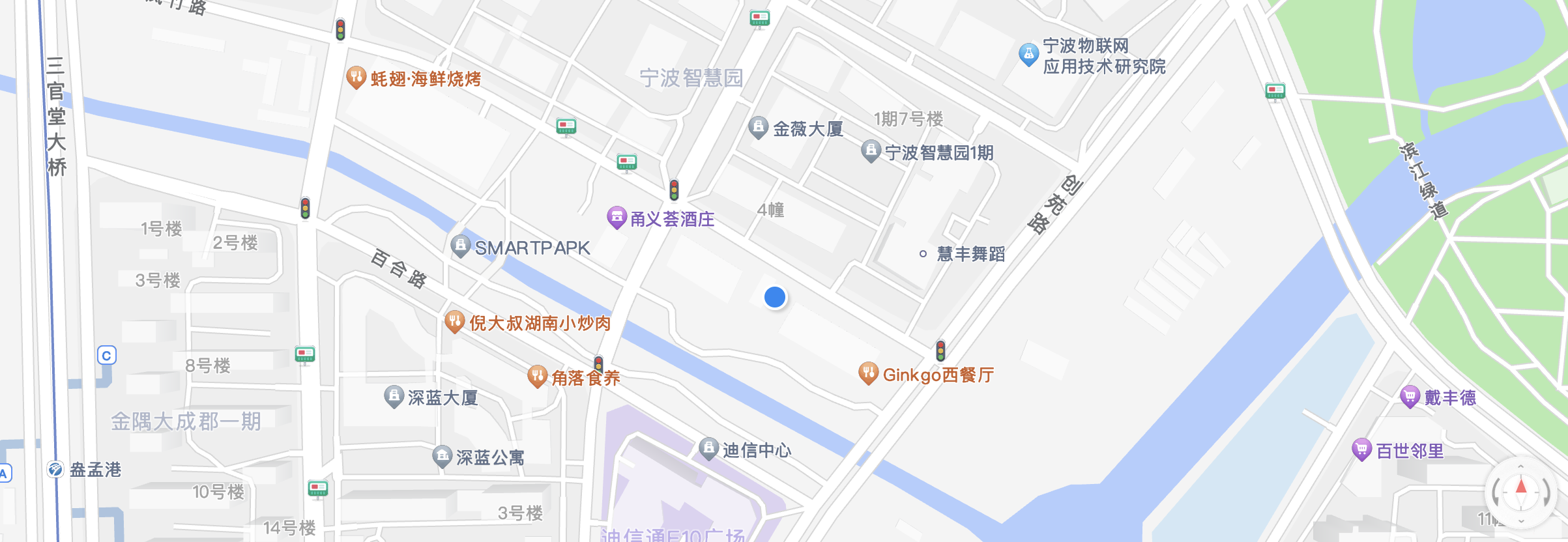Tap the 金薇大厦 building pin
This screenshot has height=542, width=1568.
pyautogui.click(x=758, y=127)
